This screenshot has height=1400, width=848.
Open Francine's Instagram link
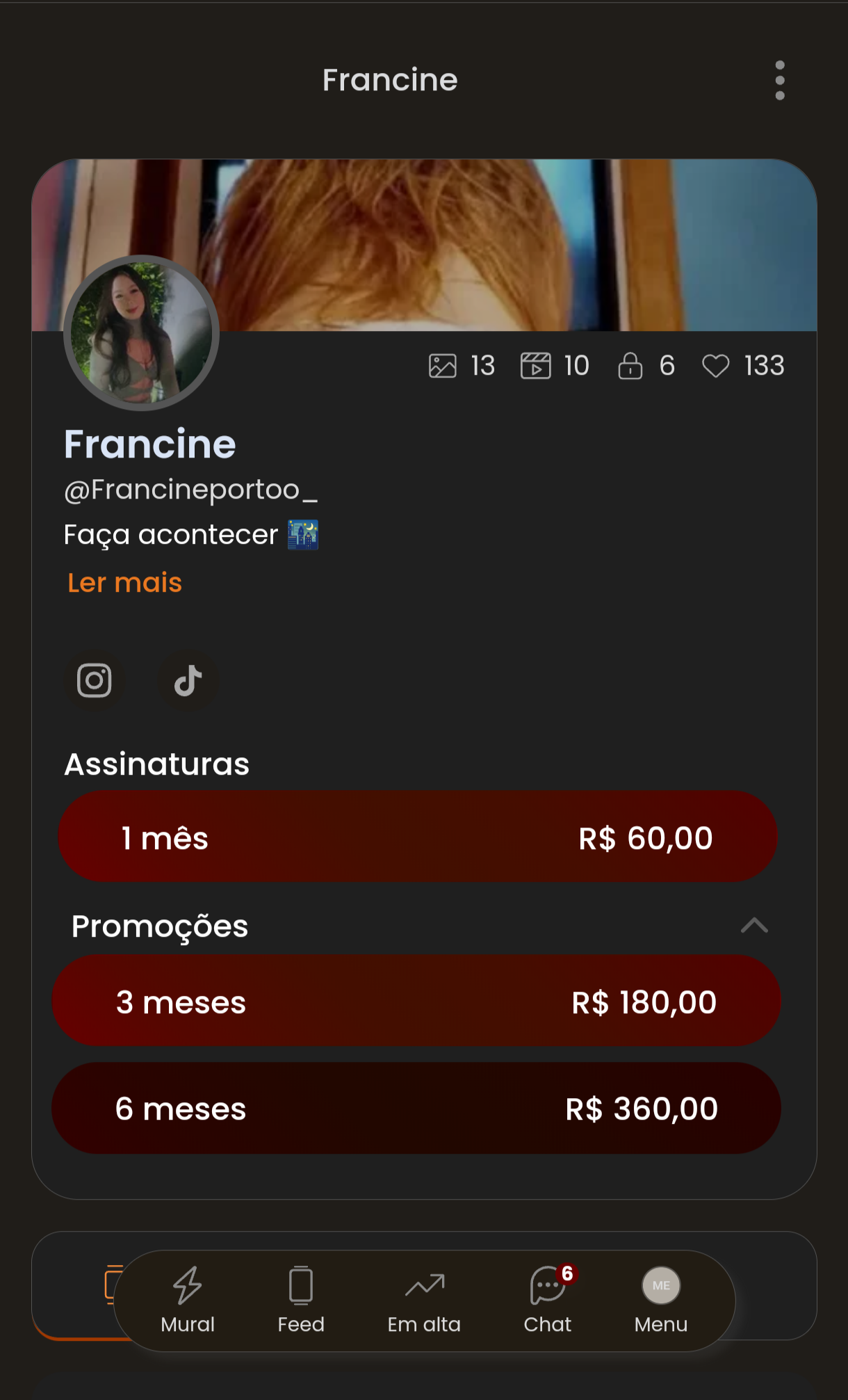point(95,680)
